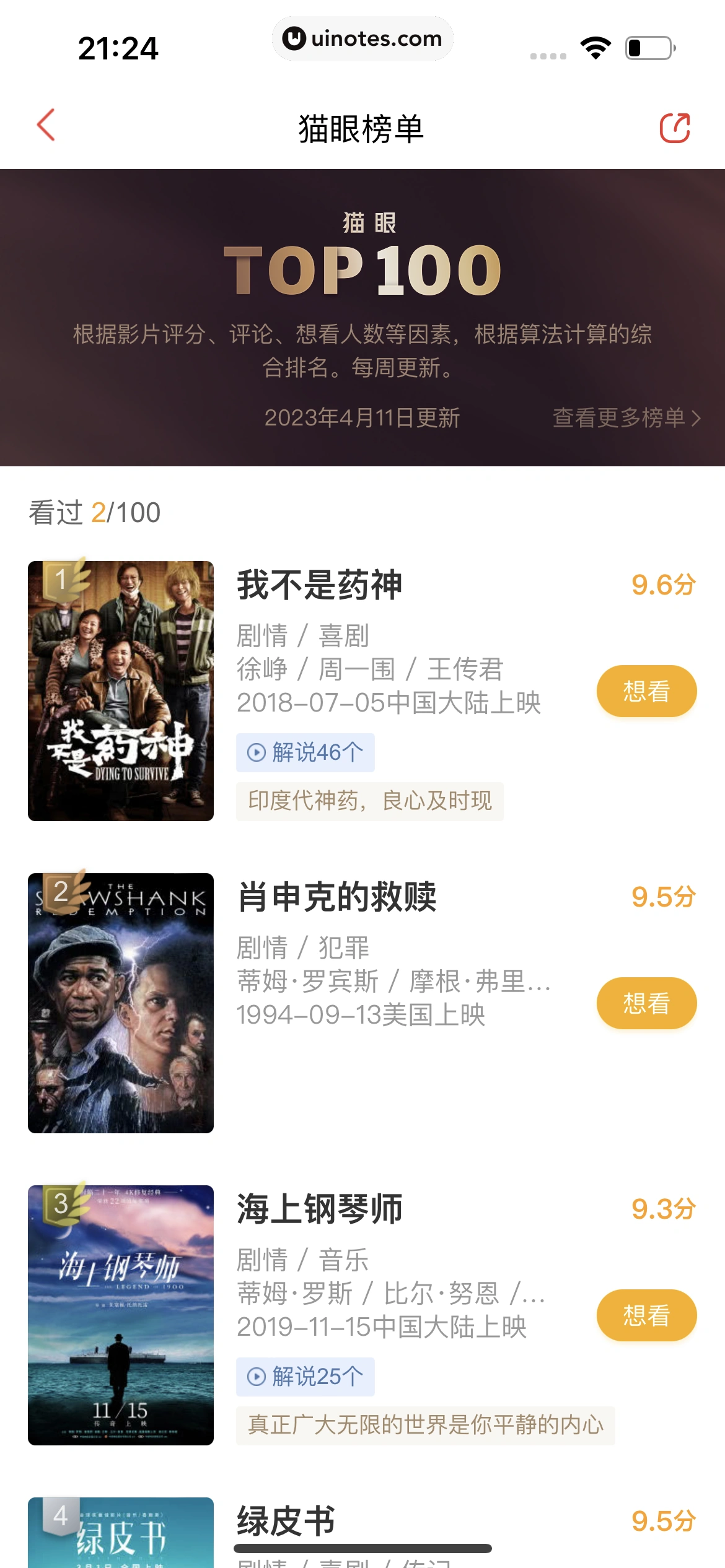Viewport: 725px width, 1568px height.
Task: Add 海上钢琴师 to 想看 list
Action: pos(646,1315)
